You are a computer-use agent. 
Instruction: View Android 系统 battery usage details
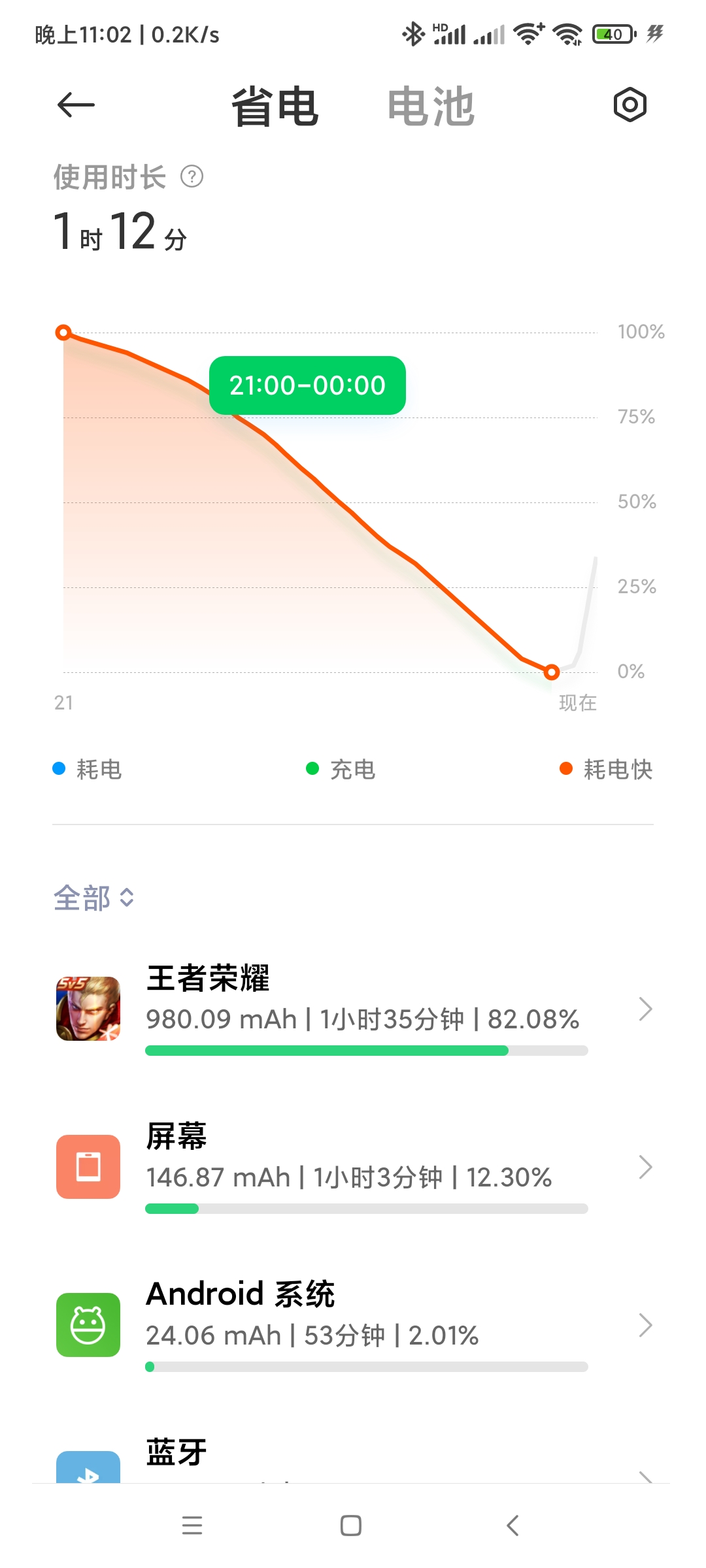pyautogui.click(x=353, y=1325)
